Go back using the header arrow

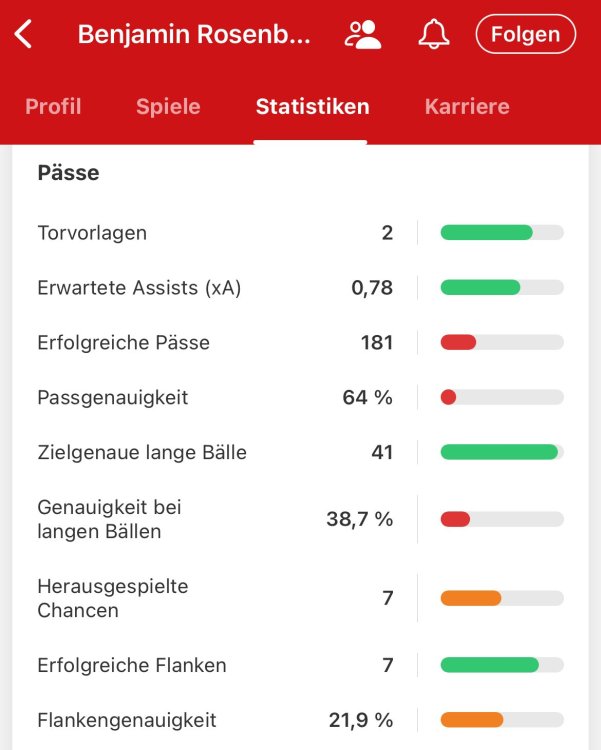point(24,35)
